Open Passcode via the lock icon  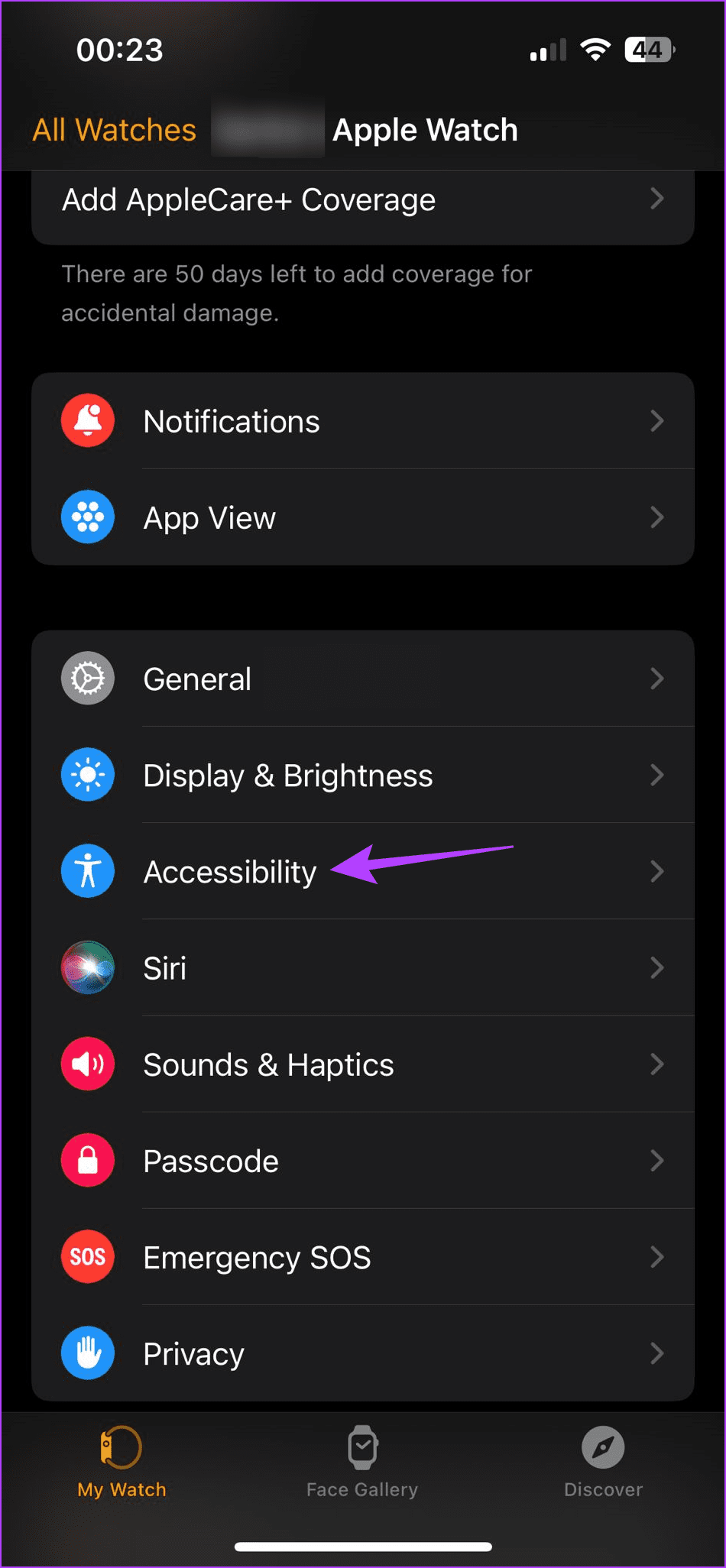[x=87, y=1160]
